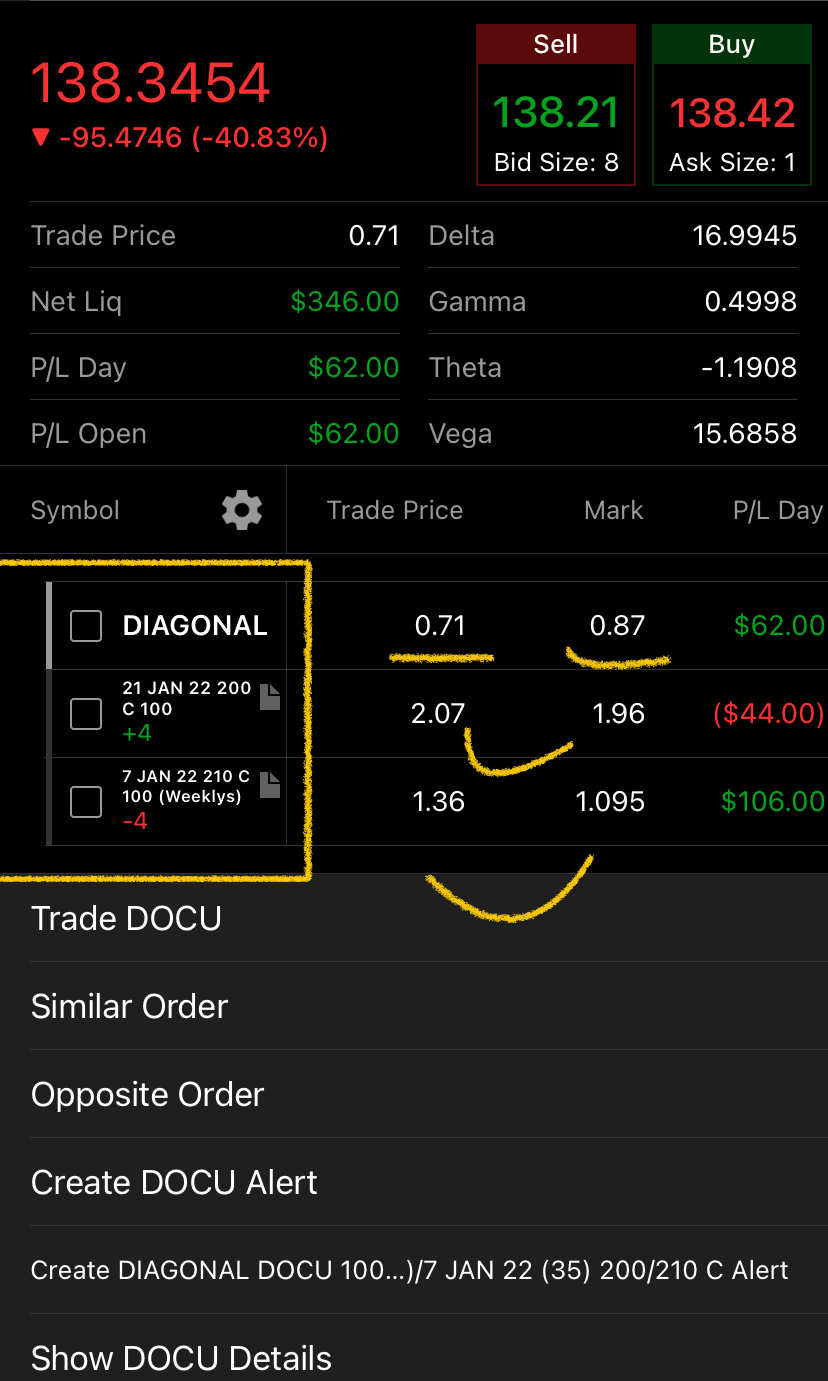The width and height of the screenshot is (828, 1381).
Task: Select the 21 JAN 22 200 C checkbox
Action: [x=86, y=714]
